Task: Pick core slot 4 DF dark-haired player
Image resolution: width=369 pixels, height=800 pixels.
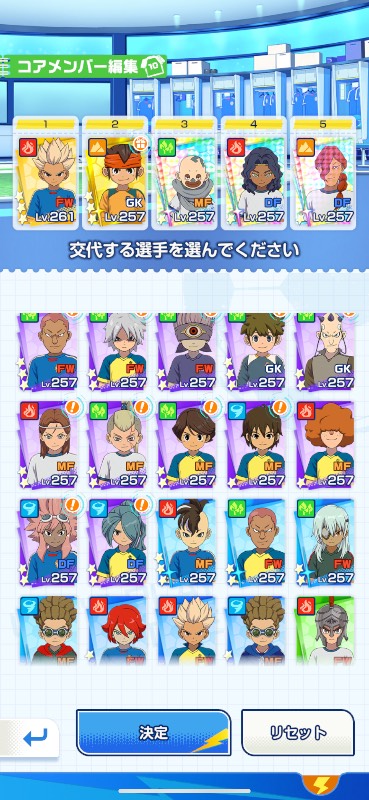Action: (x=254, y=173)
